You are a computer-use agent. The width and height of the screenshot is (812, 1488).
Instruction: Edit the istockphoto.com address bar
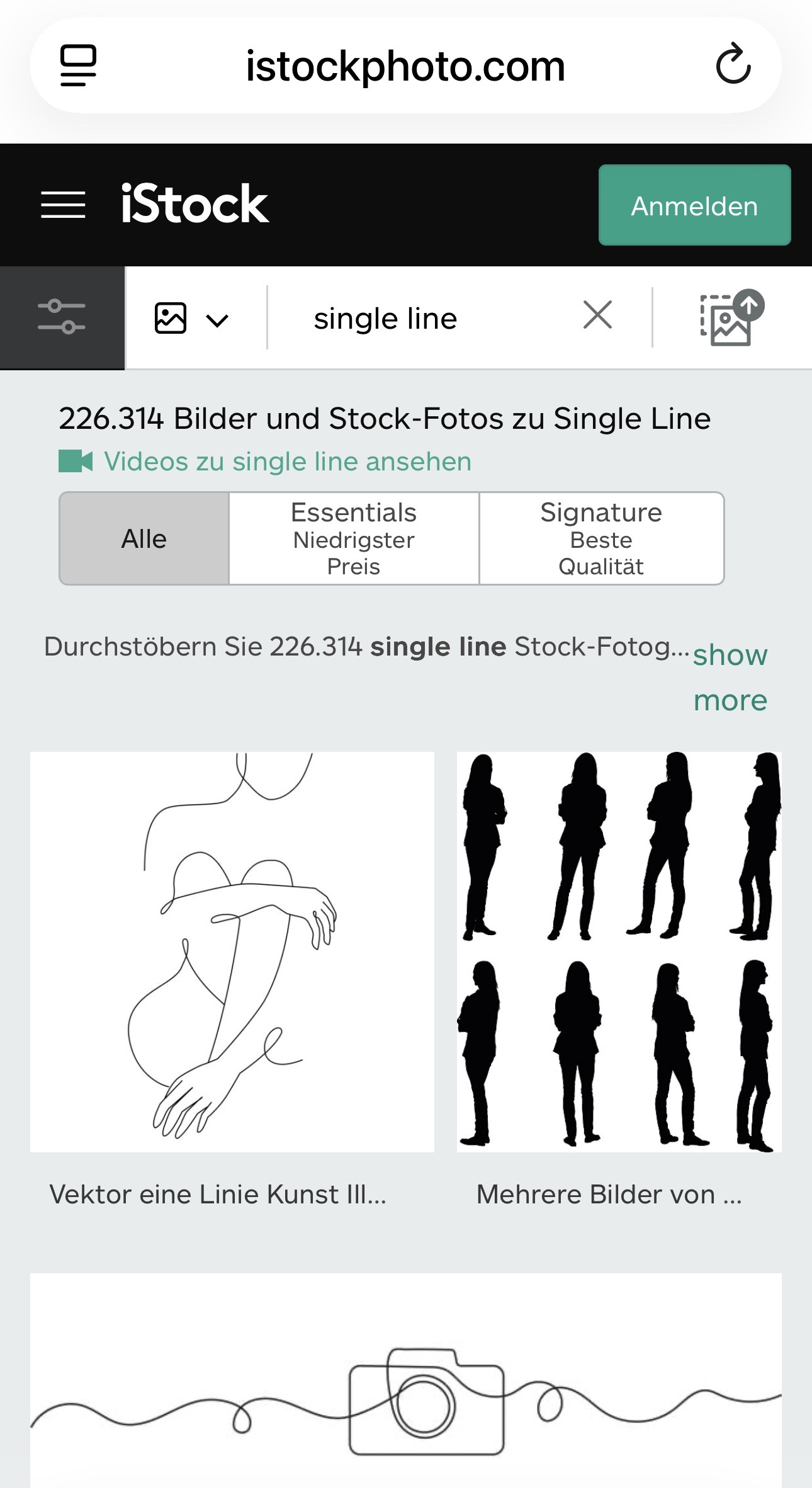[x=405, y=66]
